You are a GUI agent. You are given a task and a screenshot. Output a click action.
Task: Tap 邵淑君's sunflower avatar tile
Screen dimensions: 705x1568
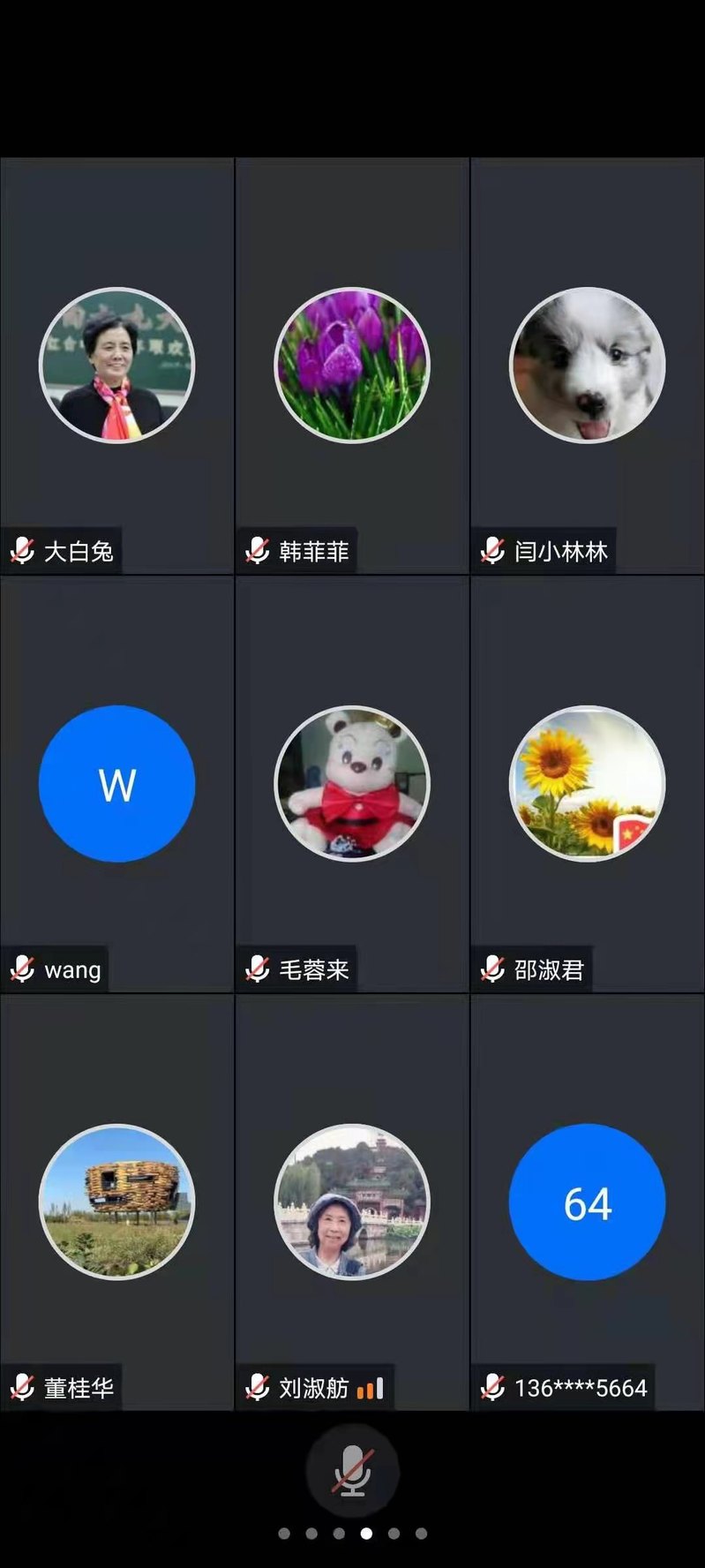[587, 784]
